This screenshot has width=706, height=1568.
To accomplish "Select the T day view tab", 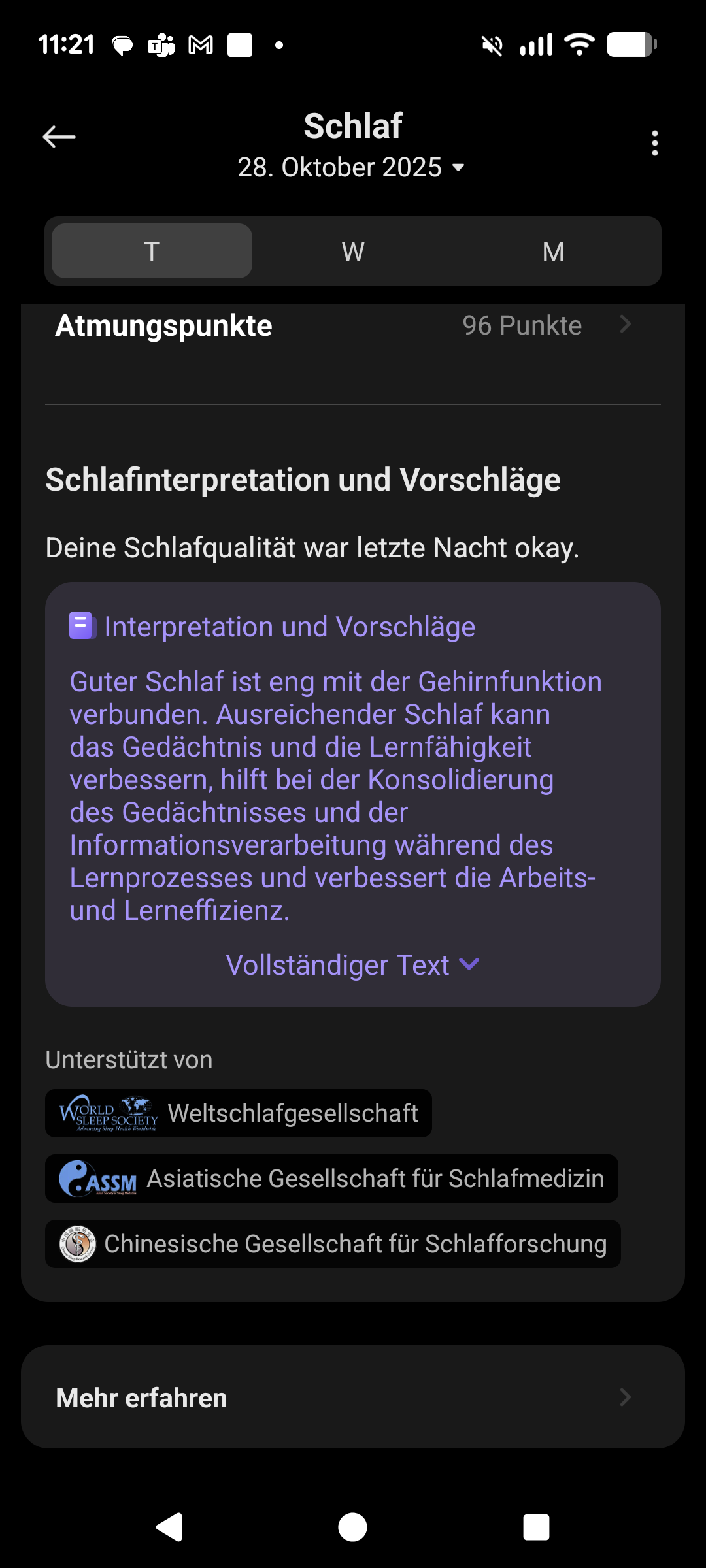I will [152, 252].
